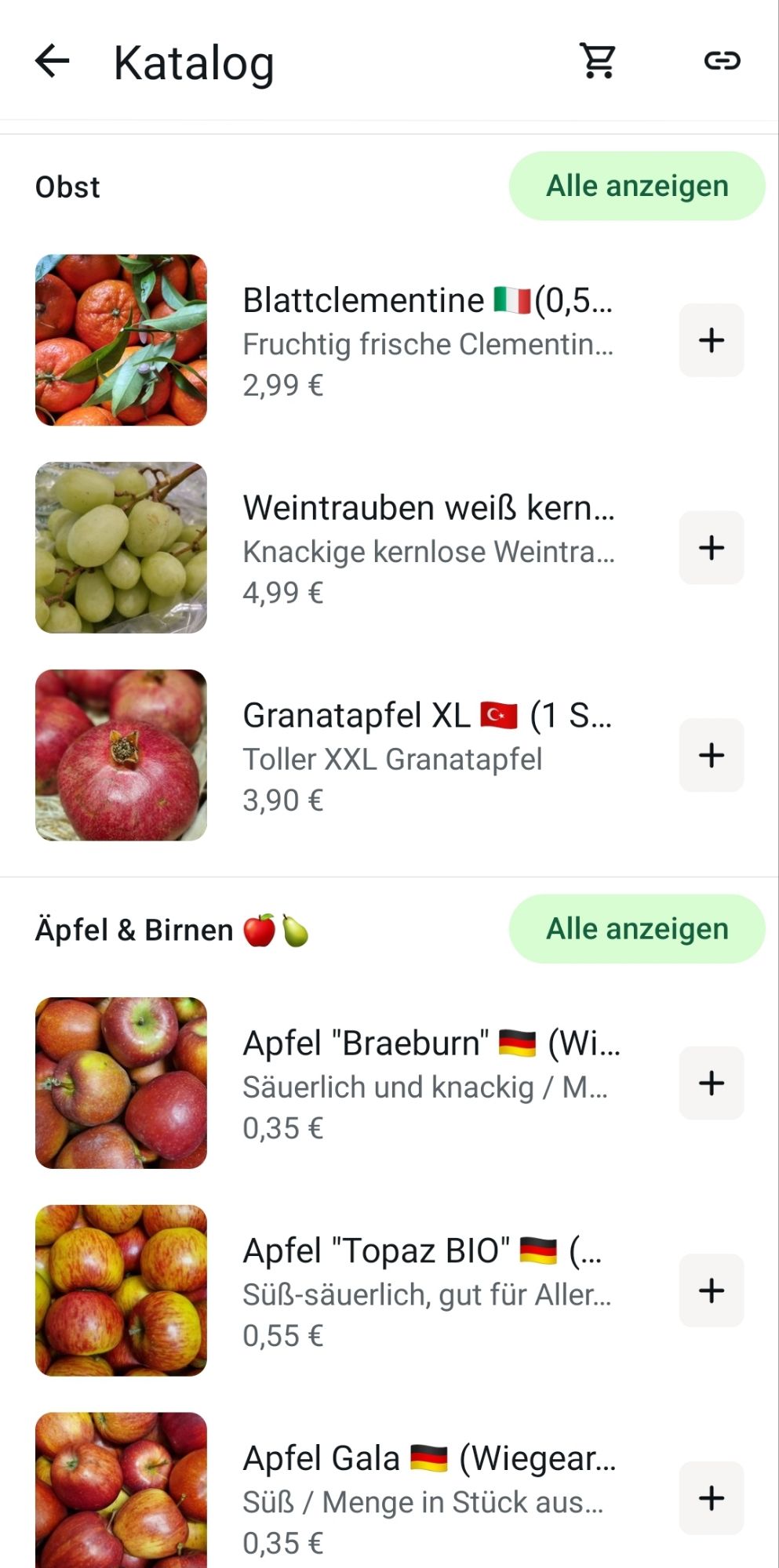Show all items in Obst

[x=636, y=186]
